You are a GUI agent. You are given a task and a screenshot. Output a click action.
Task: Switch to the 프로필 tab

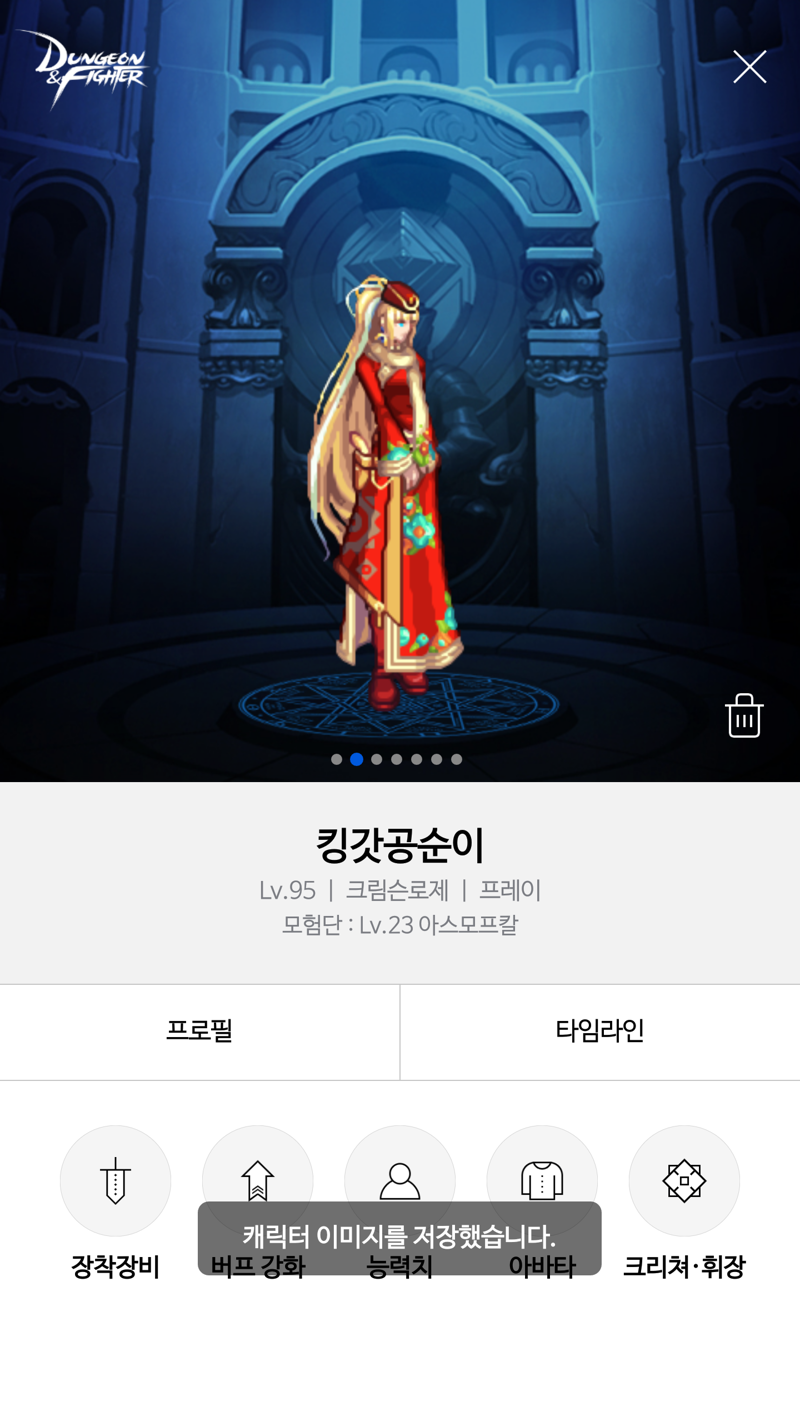(x=200, y=1031)
